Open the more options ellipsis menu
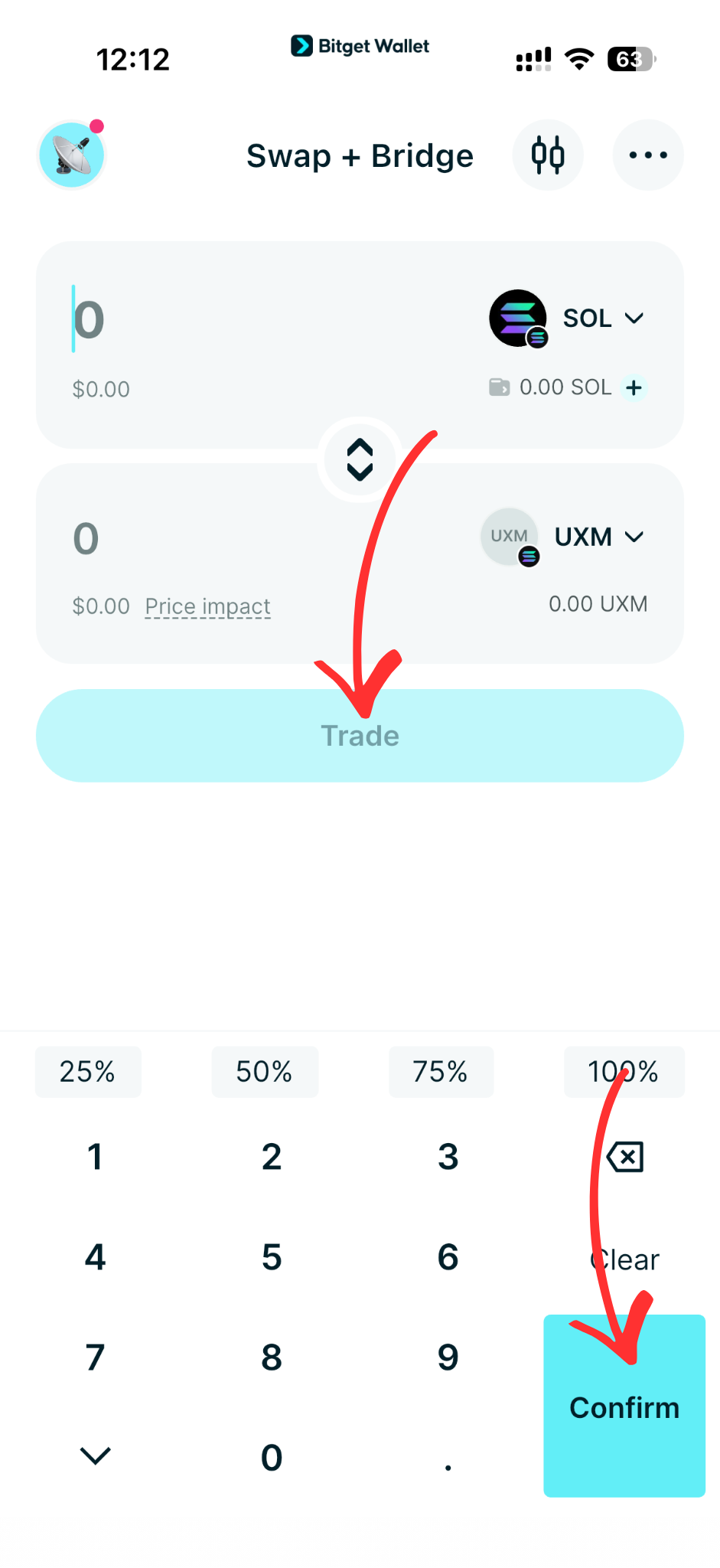720x1568 pixels. click(x=647, y=155)
